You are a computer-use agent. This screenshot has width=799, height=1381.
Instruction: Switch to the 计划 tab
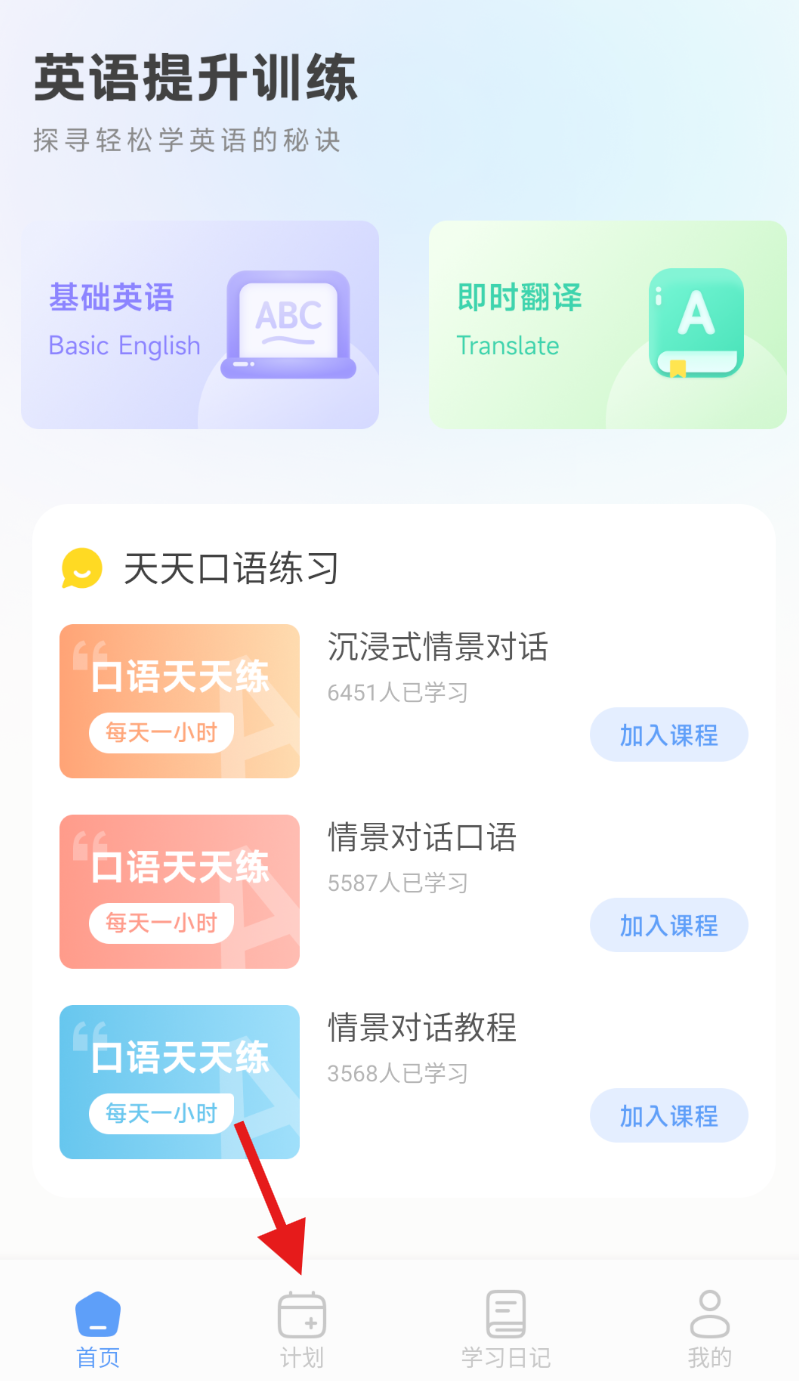point(301,1328)
